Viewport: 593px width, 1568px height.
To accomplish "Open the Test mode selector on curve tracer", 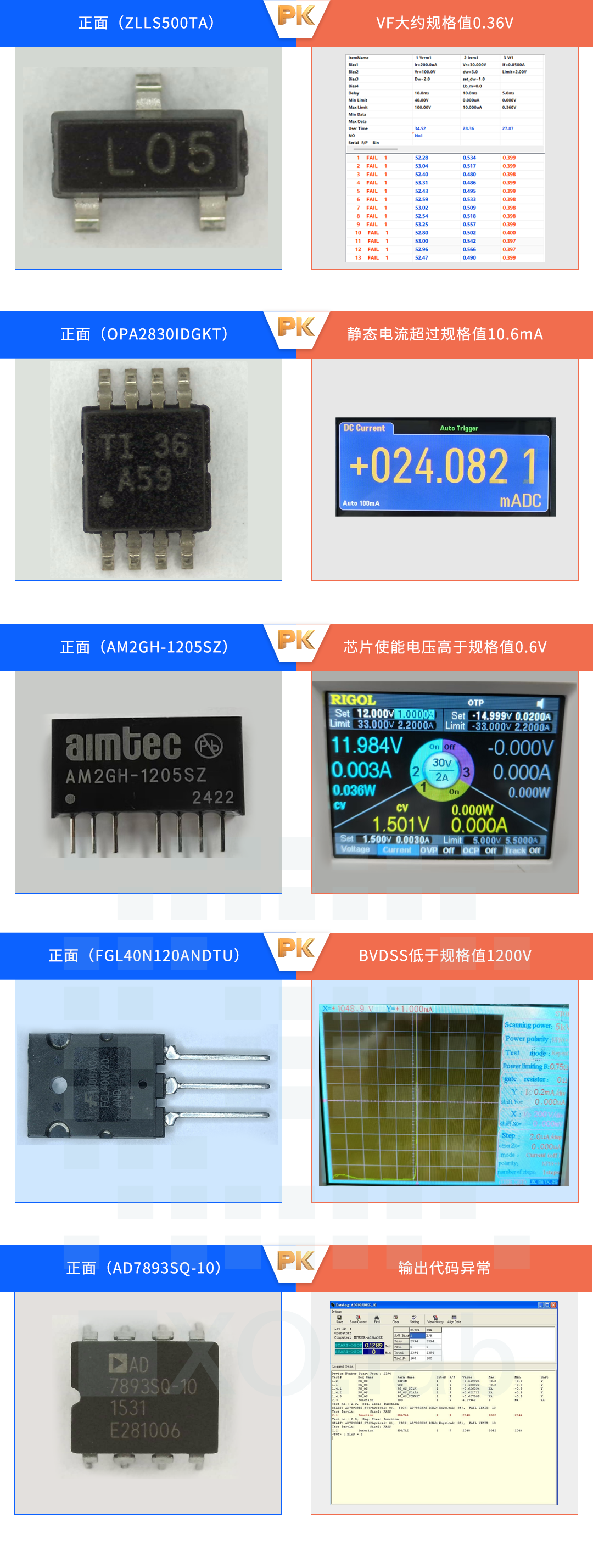I will tap(536, 1053).
